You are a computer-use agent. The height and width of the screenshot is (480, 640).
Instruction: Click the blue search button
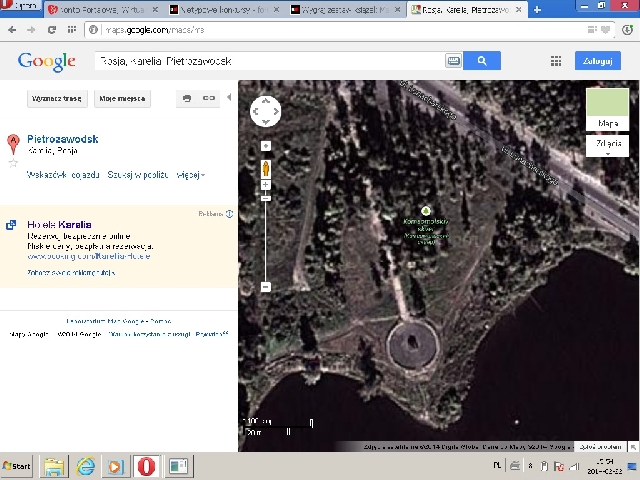pos(482,61)
